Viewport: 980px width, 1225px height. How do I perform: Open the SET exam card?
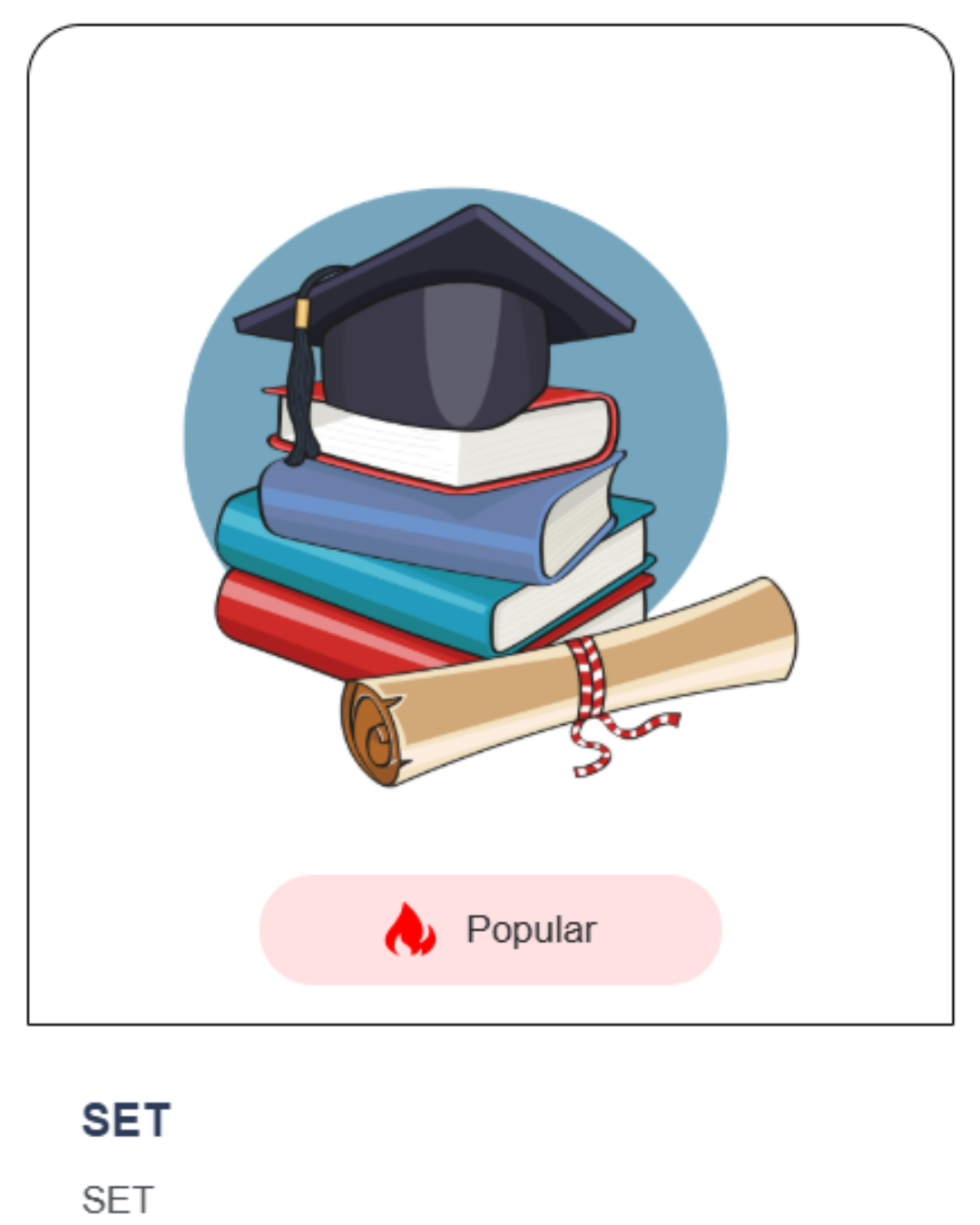[x=490, y=524]
